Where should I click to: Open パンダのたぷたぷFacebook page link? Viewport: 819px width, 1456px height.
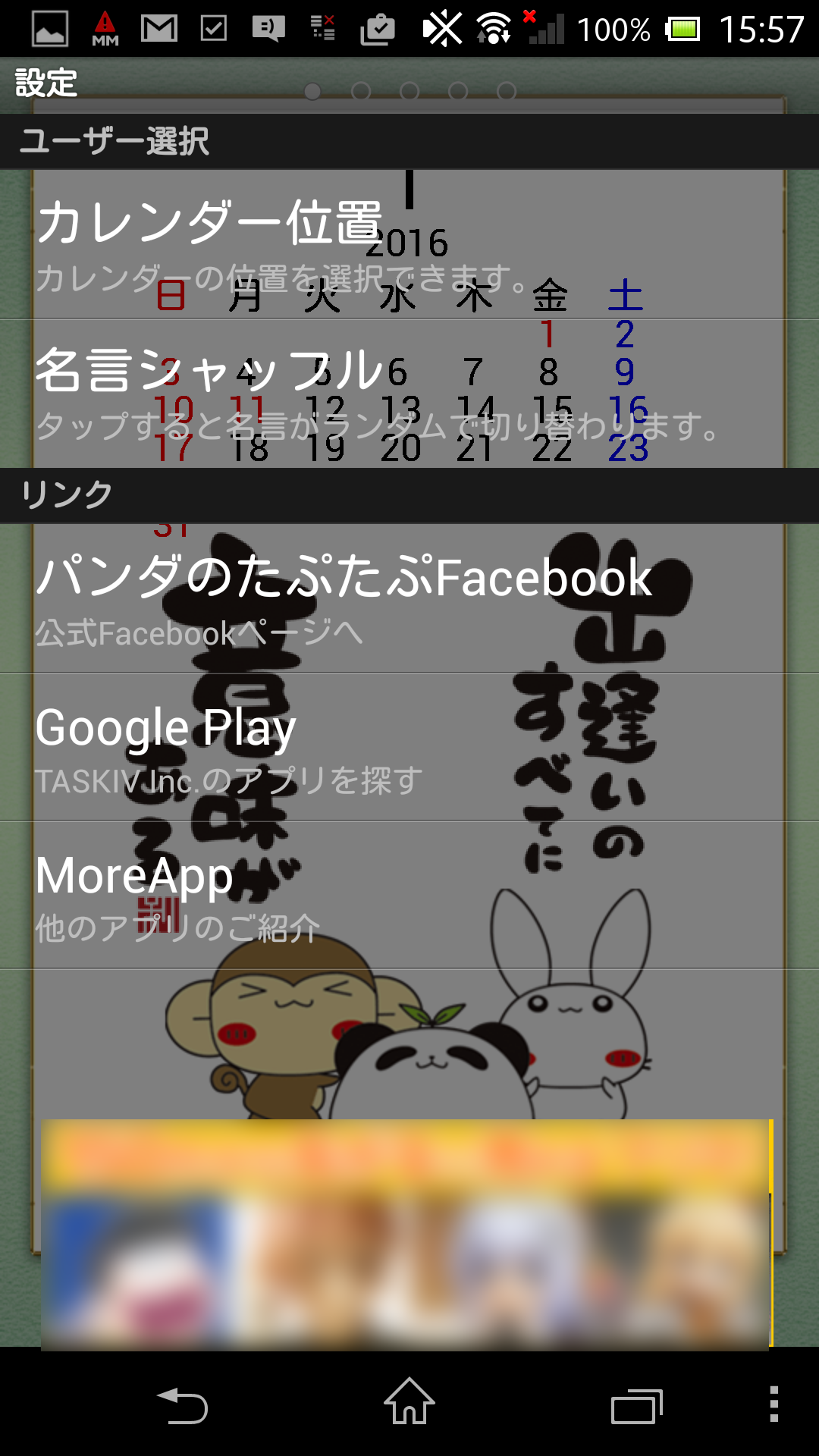409,599
